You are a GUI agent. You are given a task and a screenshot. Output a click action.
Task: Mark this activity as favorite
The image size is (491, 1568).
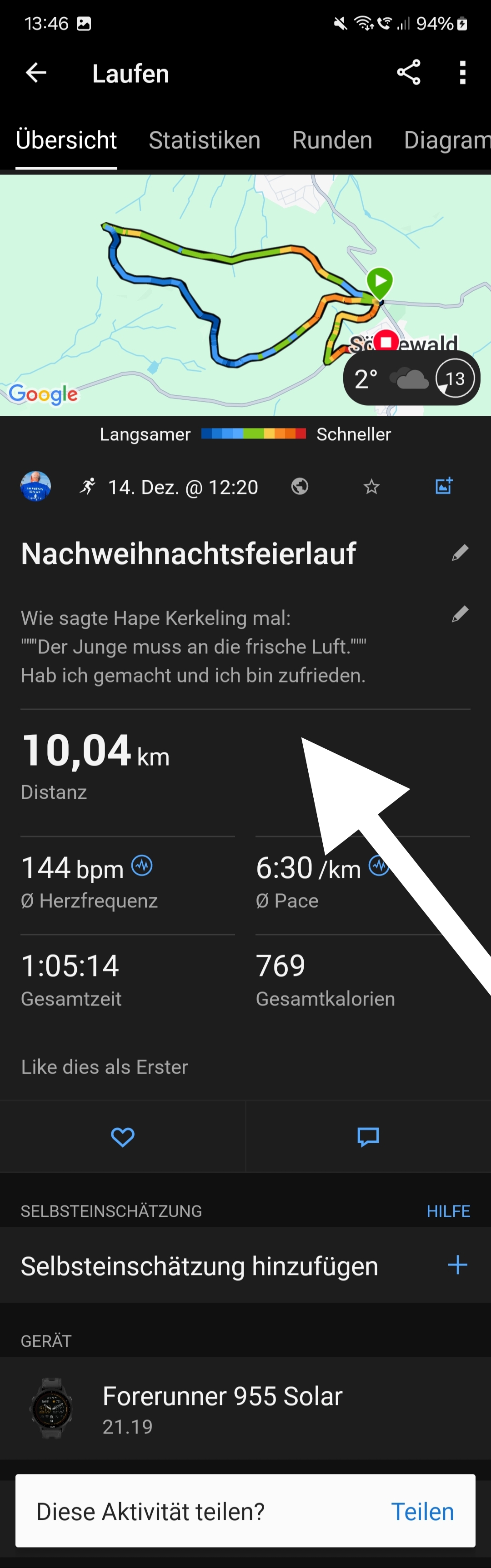(x=371, y=486)
